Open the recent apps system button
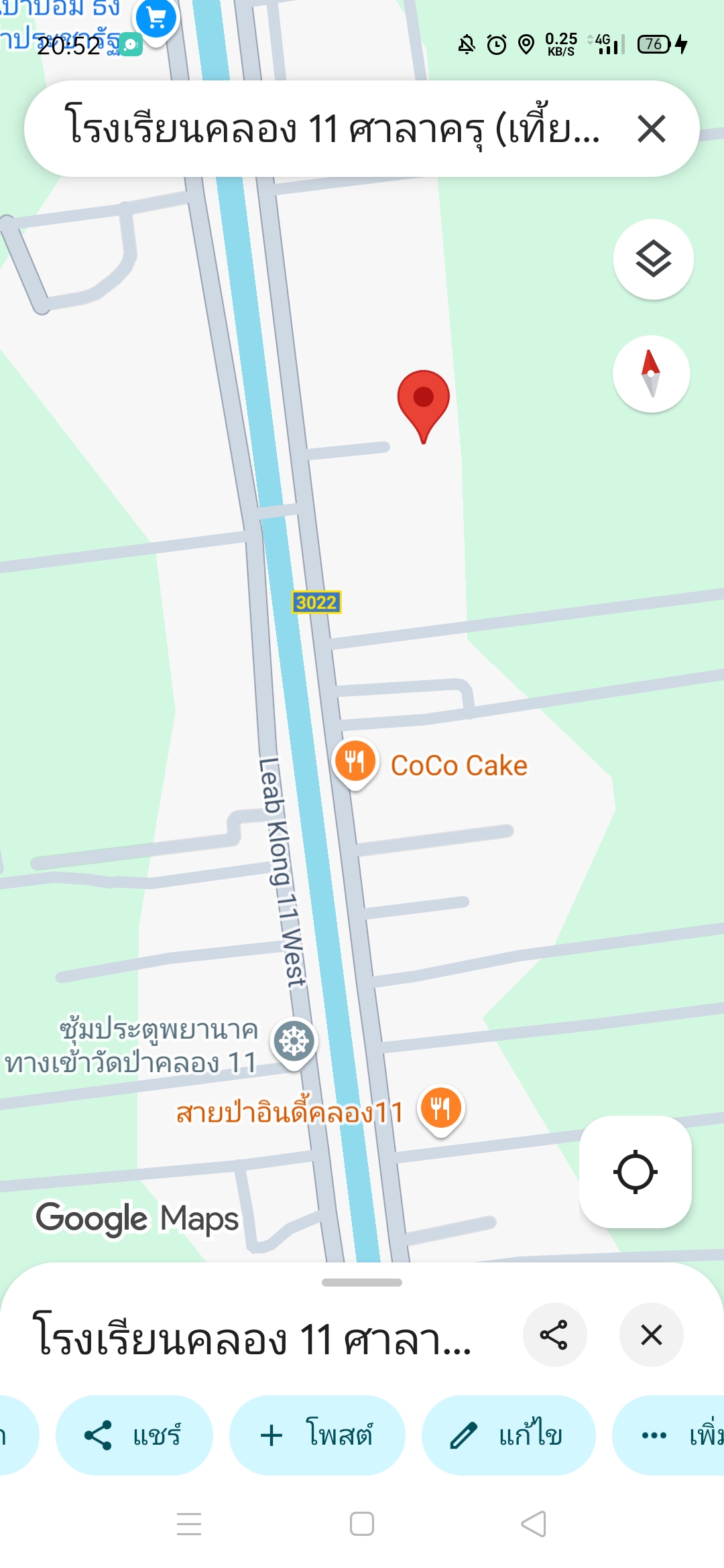Screen dimensions: 724x1568 (x=189, y=1524)
